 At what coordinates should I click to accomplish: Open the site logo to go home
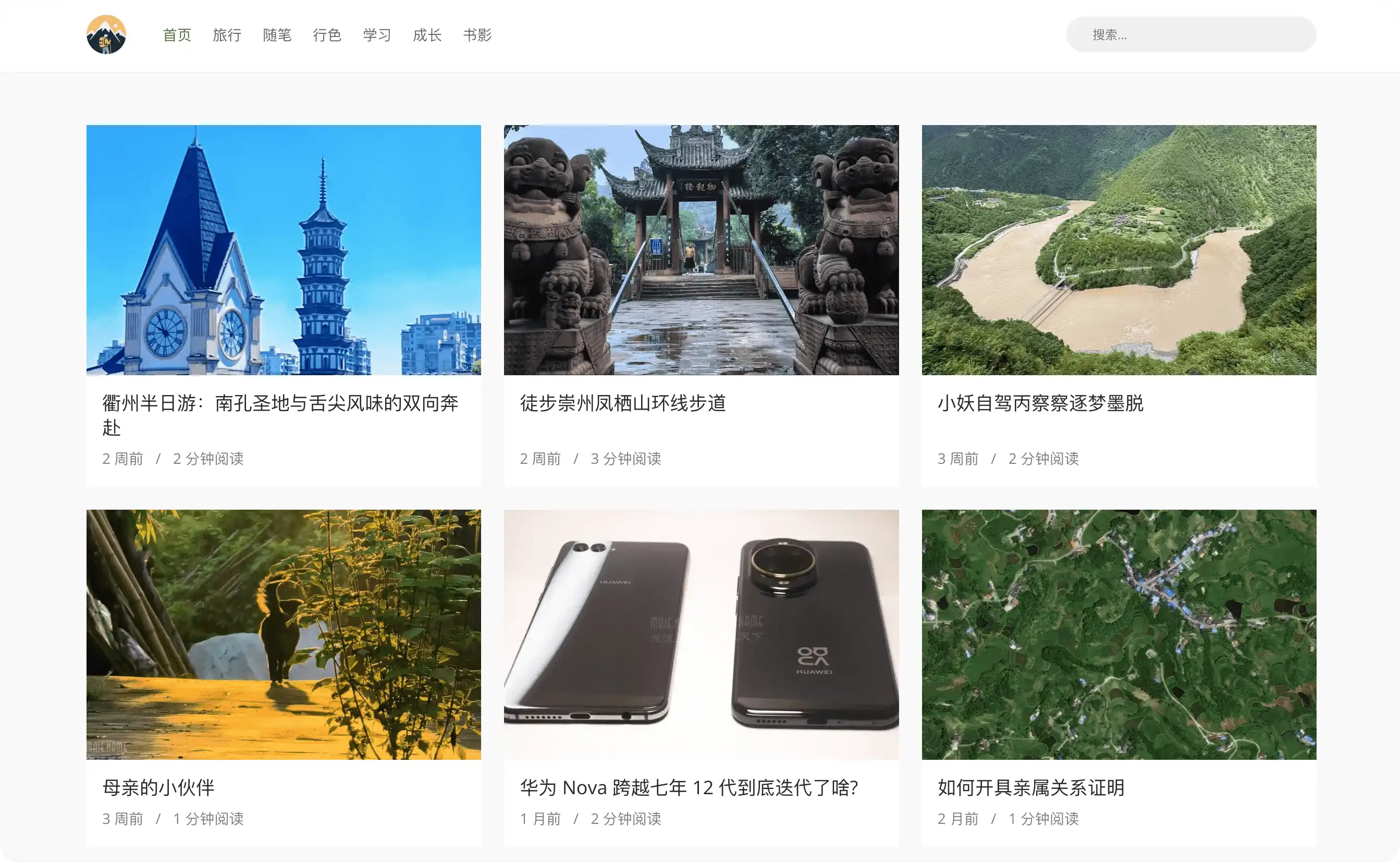pyautogui.click(x=106, y=35)
